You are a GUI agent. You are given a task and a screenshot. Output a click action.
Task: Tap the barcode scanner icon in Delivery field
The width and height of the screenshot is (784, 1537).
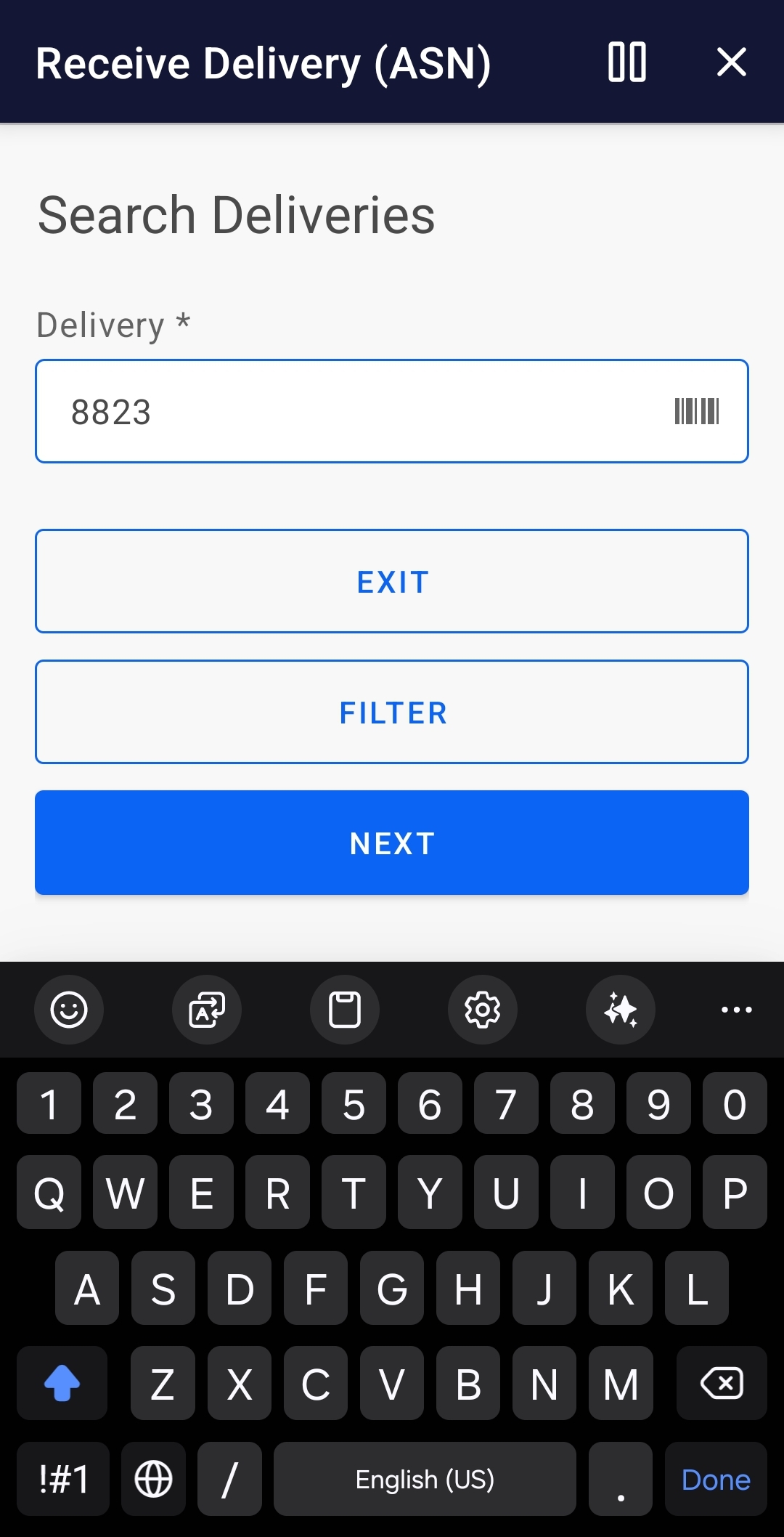click(x=698, y=410)
